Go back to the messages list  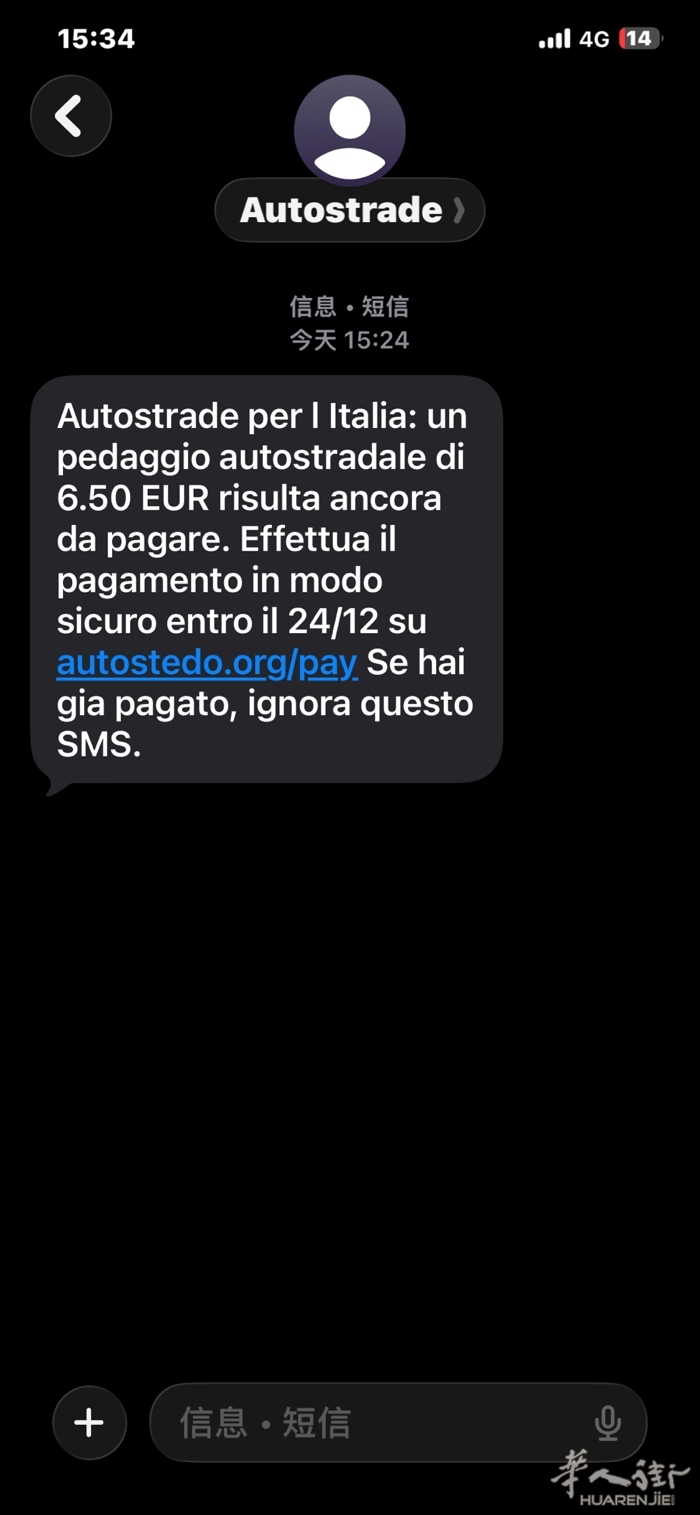tap(70, 116)
